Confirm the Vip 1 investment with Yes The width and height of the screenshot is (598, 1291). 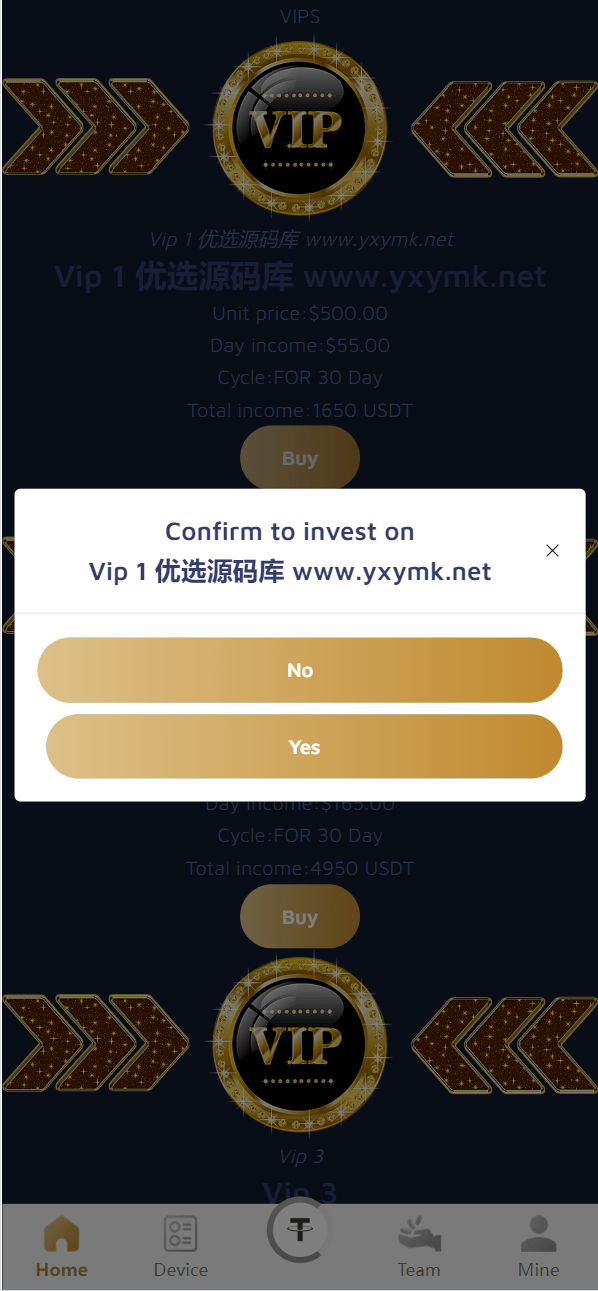304,747
